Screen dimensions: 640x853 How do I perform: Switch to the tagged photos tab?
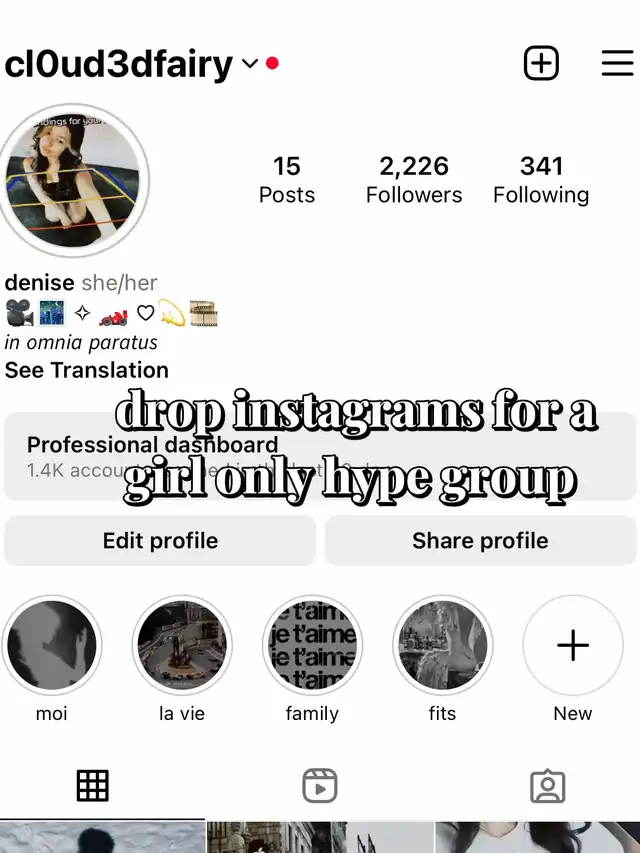(547, 786)
